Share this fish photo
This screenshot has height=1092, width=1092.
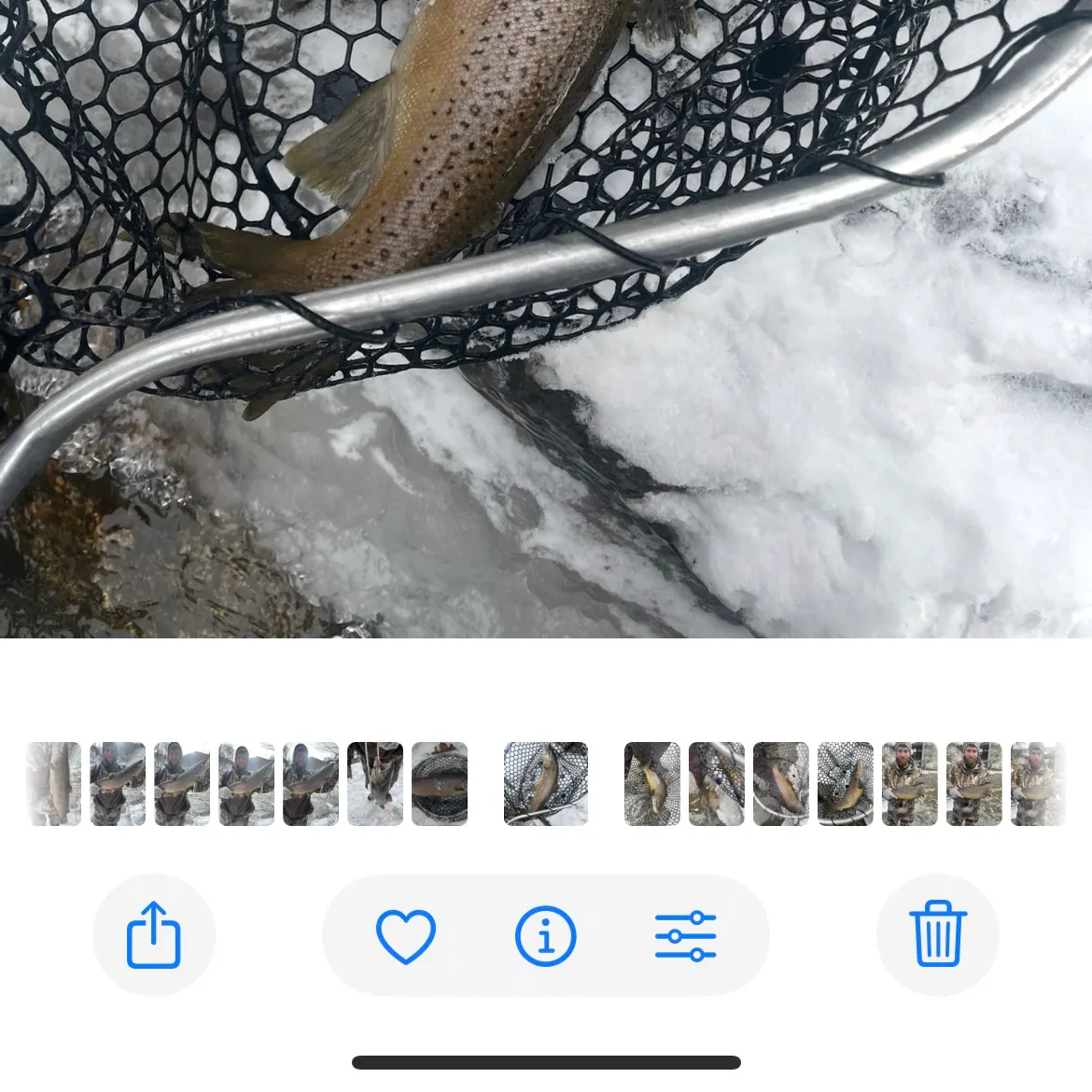tap(153, 934)
